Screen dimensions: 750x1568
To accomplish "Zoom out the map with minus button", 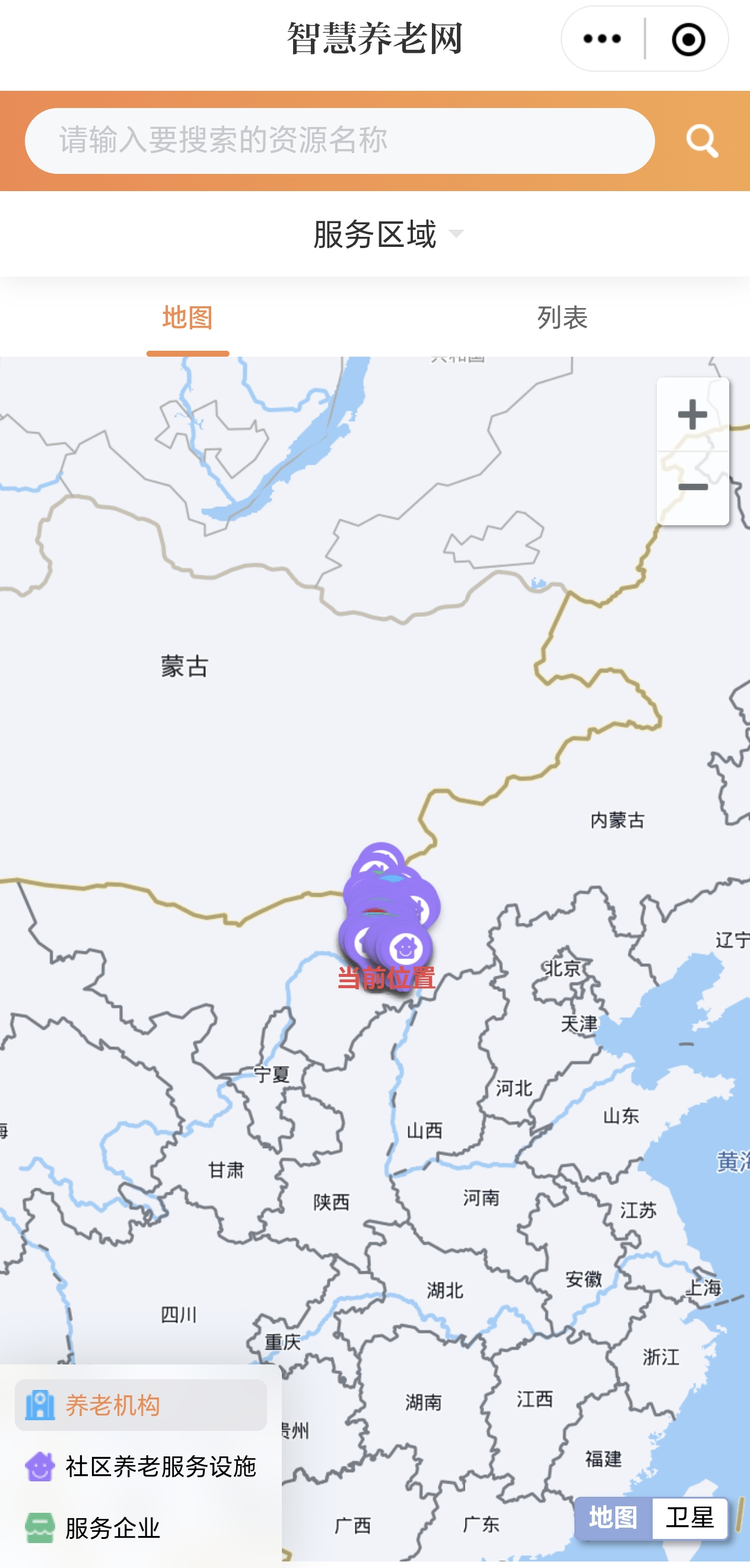I will coord(692,488).
